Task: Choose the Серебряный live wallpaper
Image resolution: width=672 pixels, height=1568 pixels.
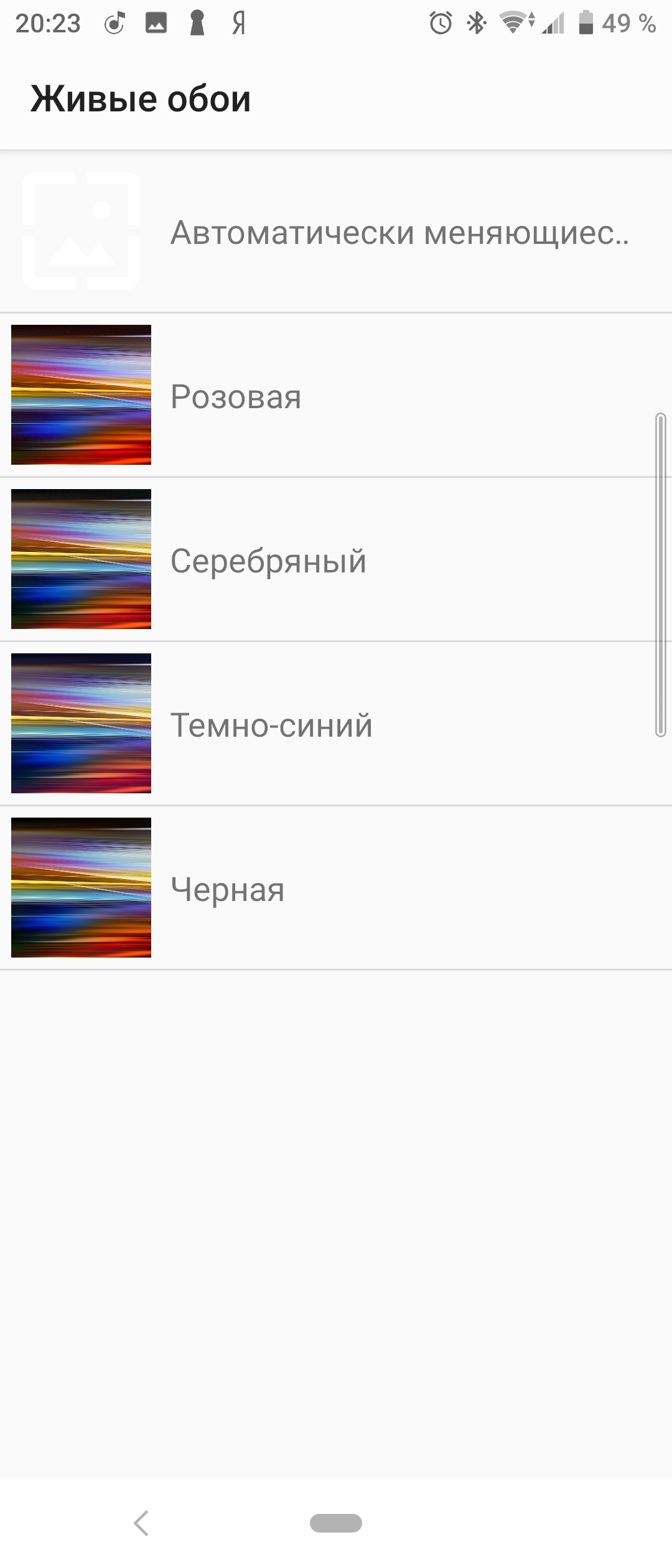Action: (336, 559)
